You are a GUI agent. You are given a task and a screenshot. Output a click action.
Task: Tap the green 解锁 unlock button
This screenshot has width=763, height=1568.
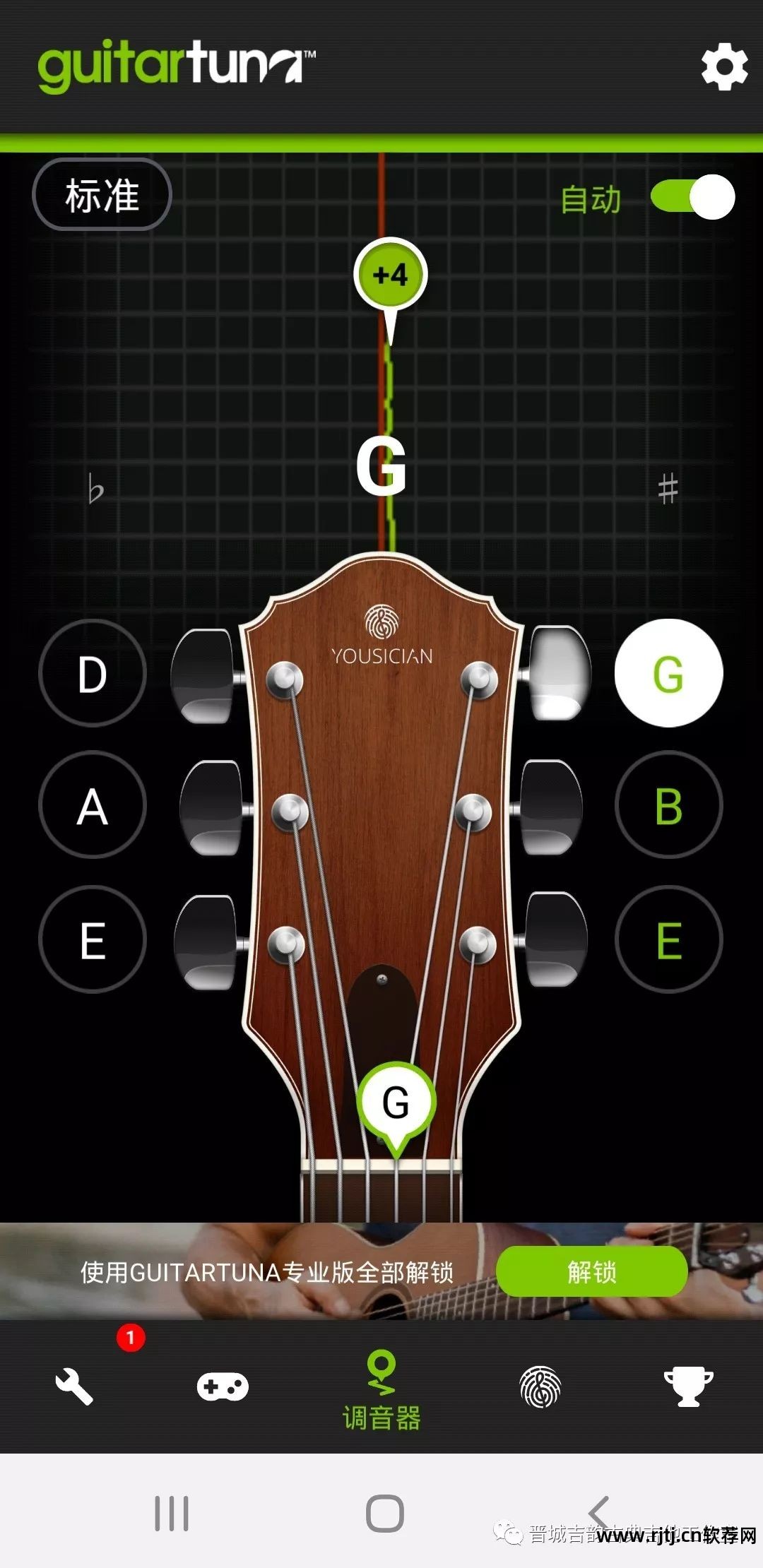click(x=591, y=1271)
